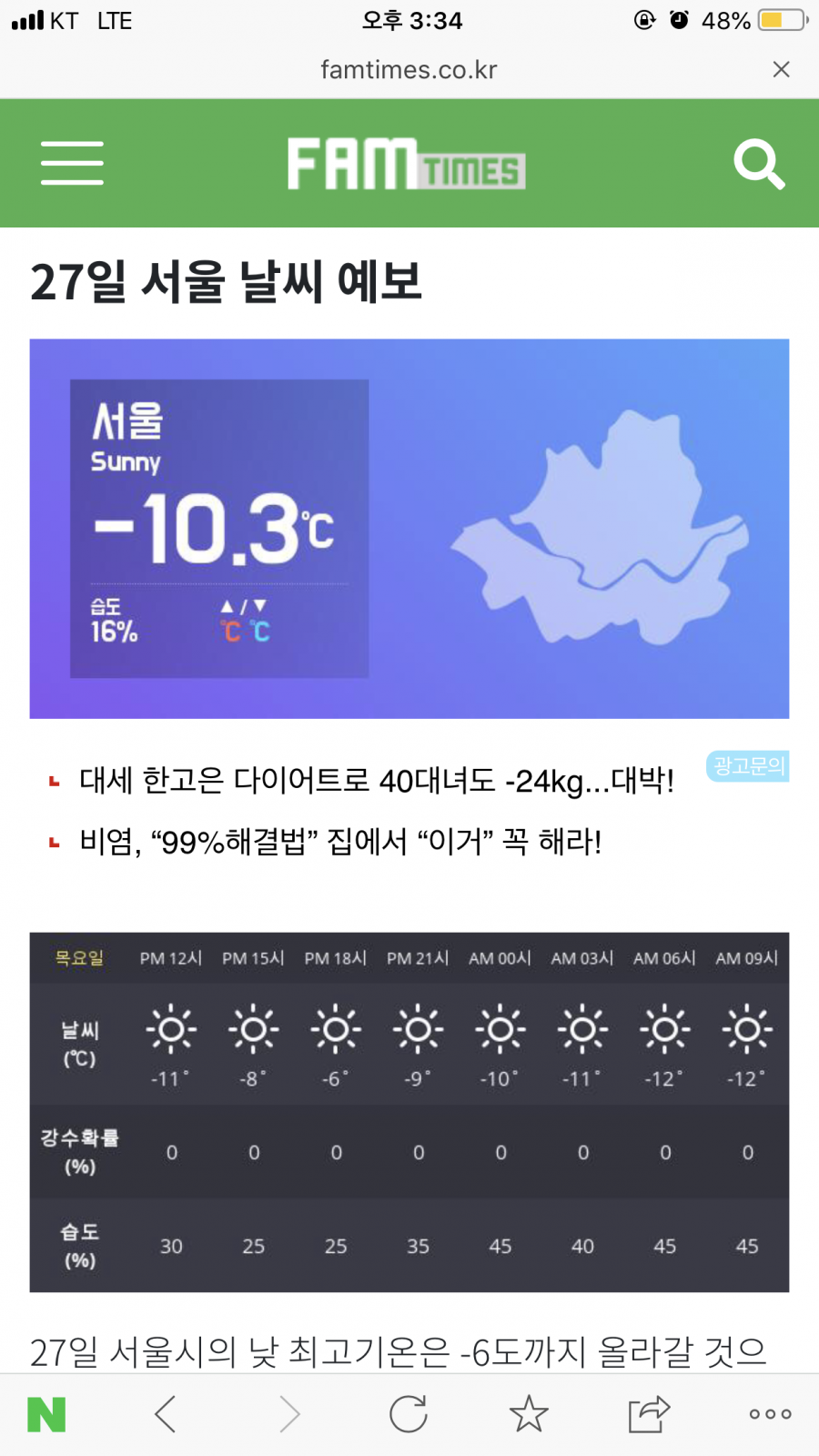Viewport: 819px width, 1456px height.
Task: Go back to the previous page
Action: point(166,1414)
